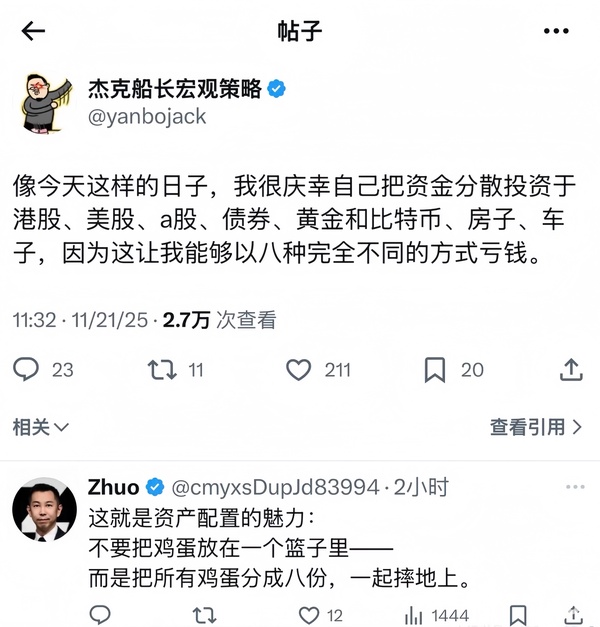The width and height of the screenshot is (600, 627).
Task: Open Zhuo's profile avatar
Action: 44,506
